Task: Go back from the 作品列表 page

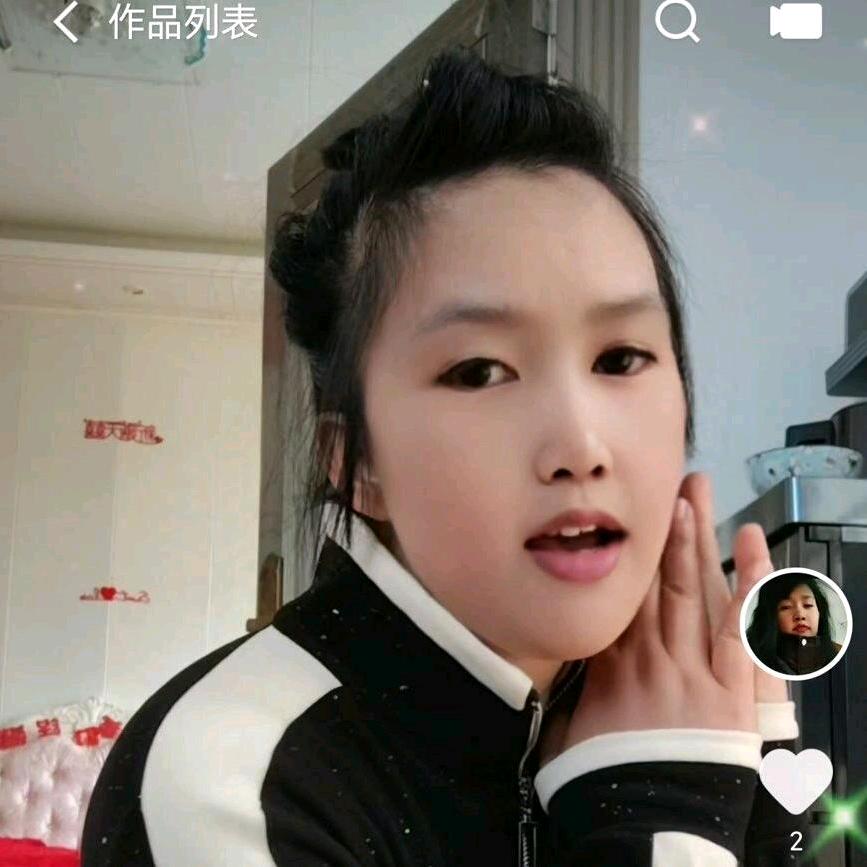Action: (66, 22)
